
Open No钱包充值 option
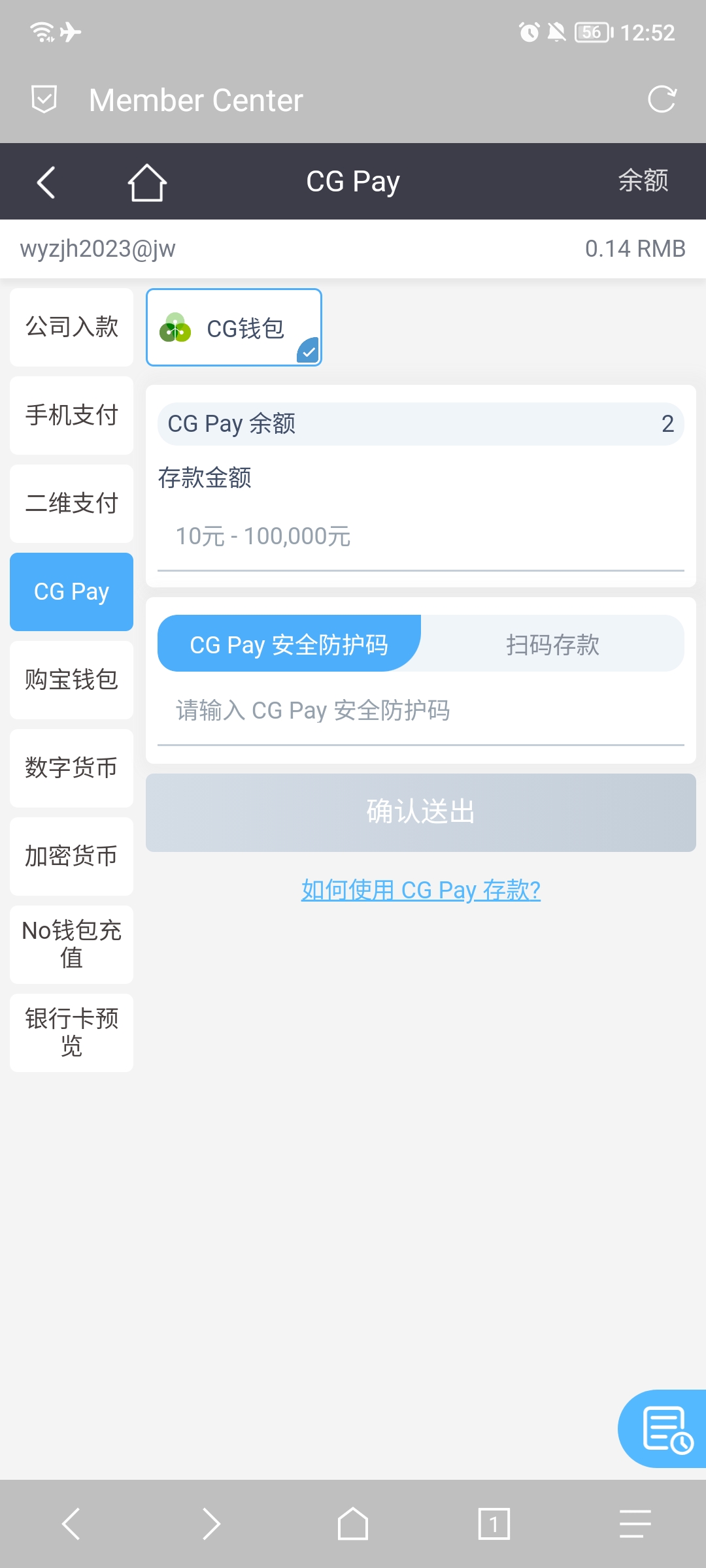71,944
